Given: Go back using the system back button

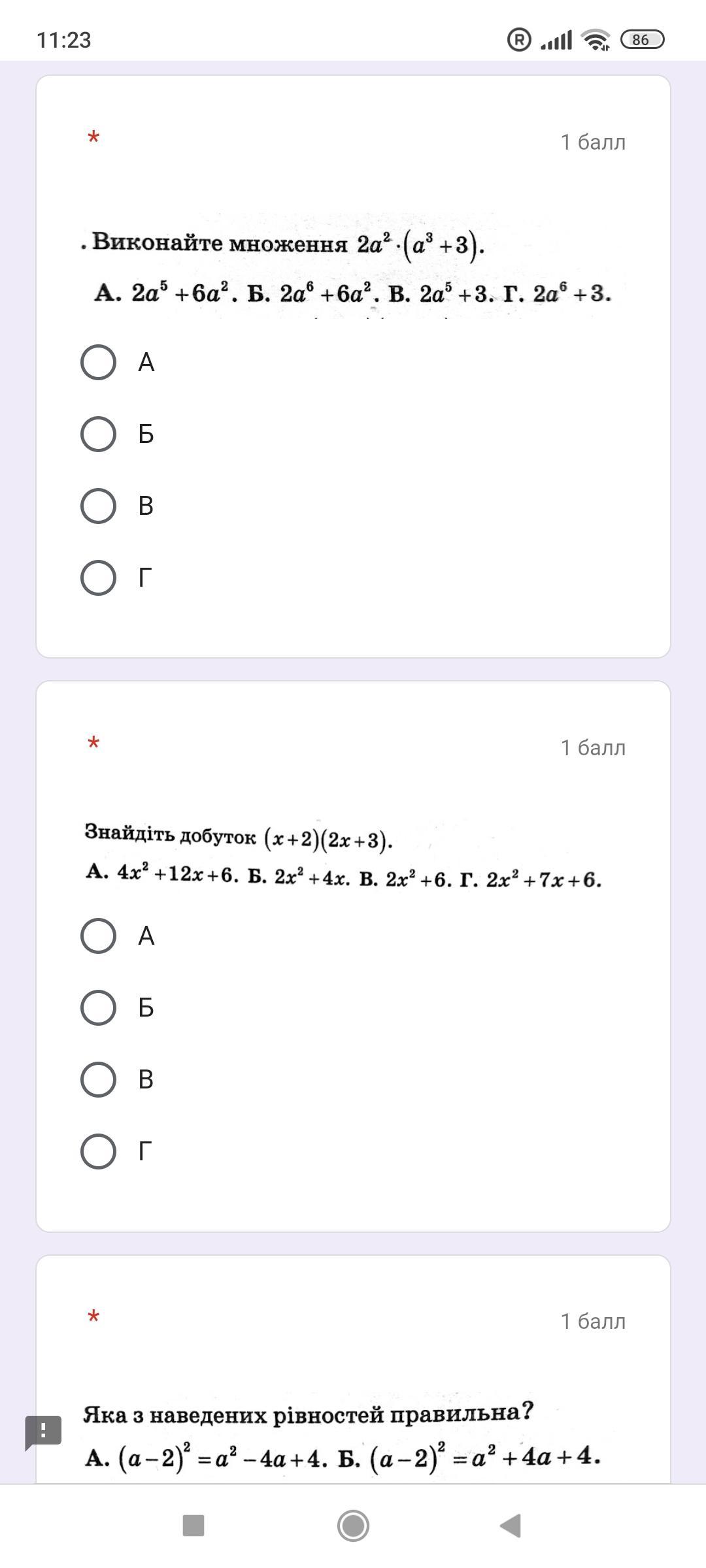Looking at the screenshot, I should point(511,1526).
